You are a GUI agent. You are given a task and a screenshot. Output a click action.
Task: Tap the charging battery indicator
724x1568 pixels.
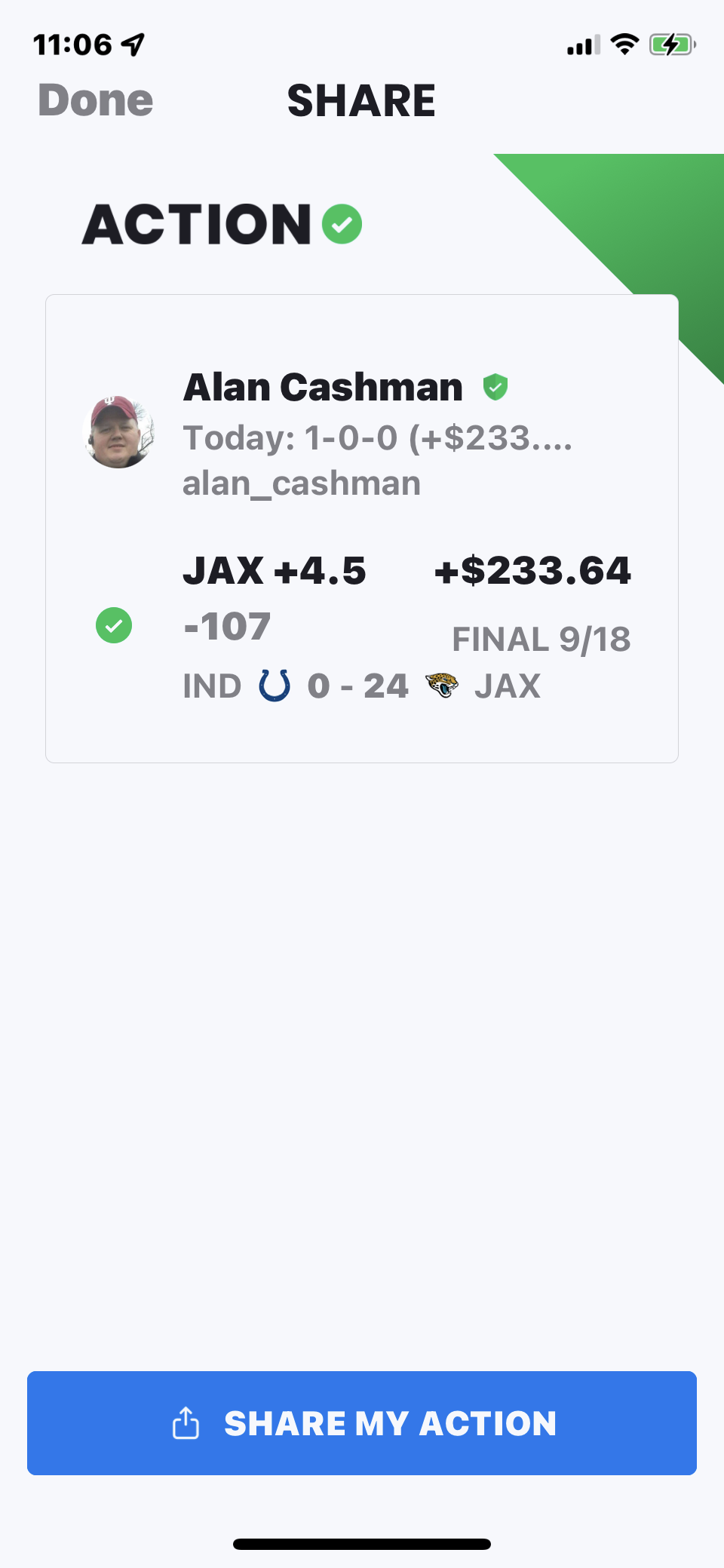point(671,43)
